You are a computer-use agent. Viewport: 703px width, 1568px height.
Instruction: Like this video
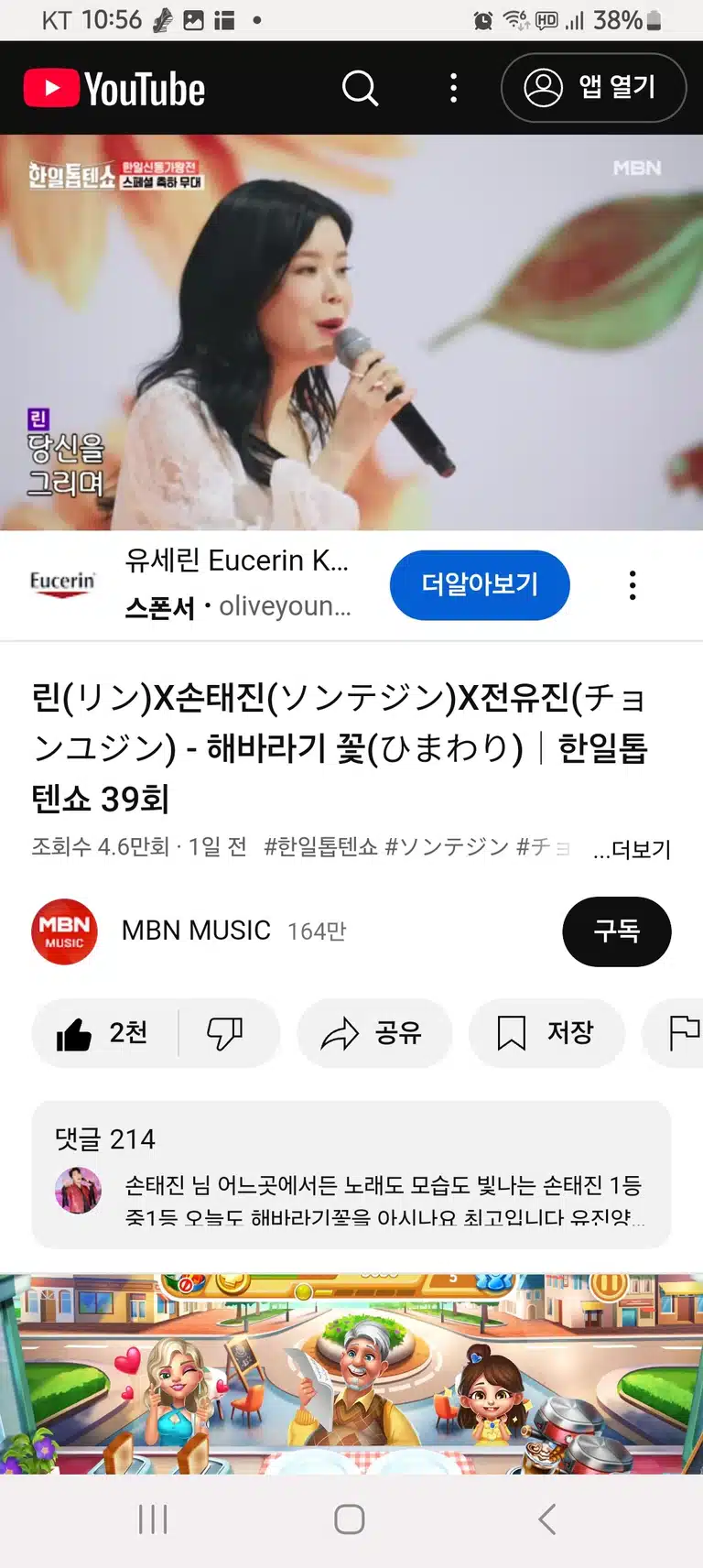tap(104, 1033)
